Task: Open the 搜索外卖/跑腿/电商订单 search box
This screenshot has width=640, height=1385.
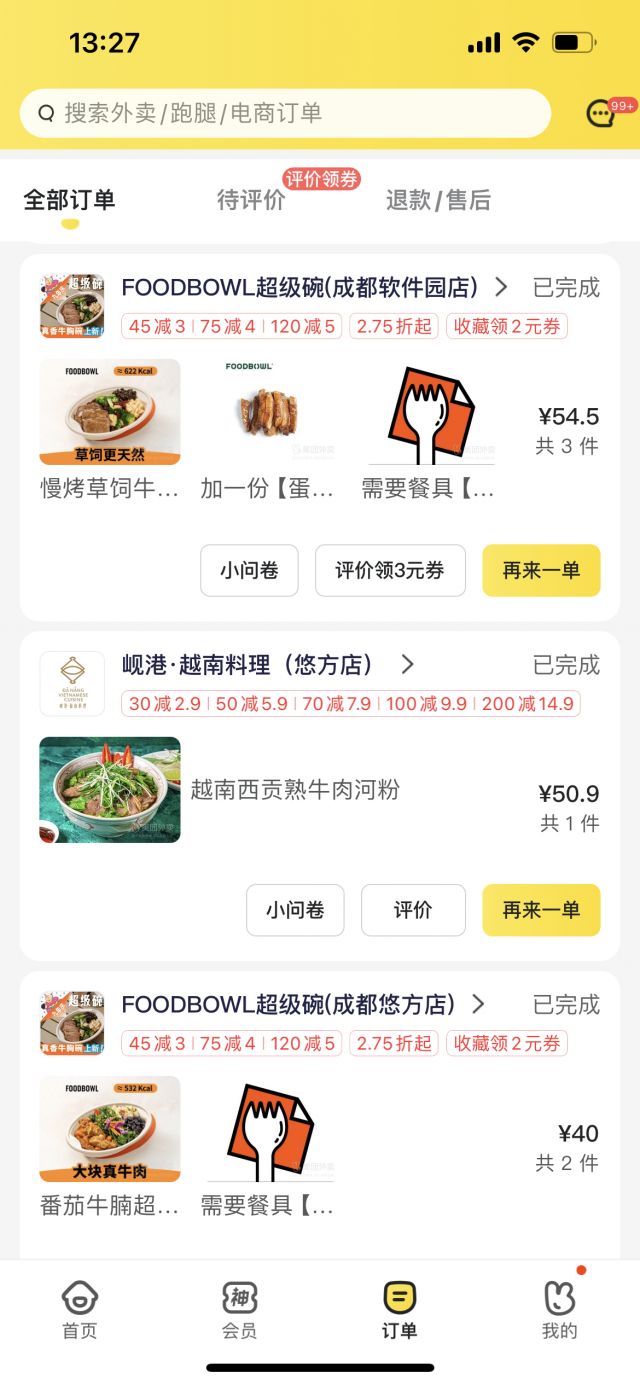Action: point(285,113)
